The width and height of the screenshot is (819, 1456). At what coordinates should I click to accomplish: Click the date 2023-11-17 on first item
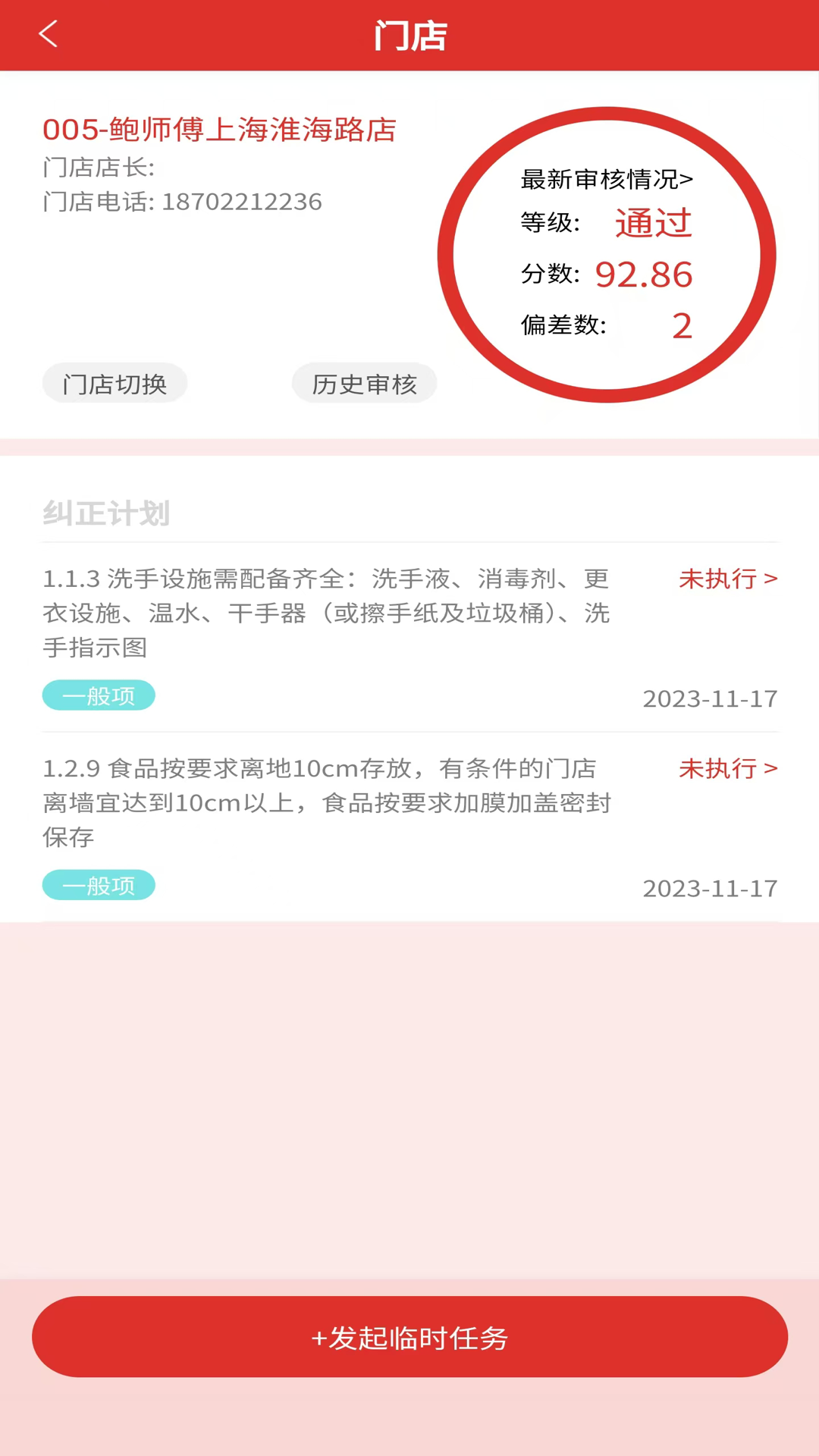(x=710, y=698)
